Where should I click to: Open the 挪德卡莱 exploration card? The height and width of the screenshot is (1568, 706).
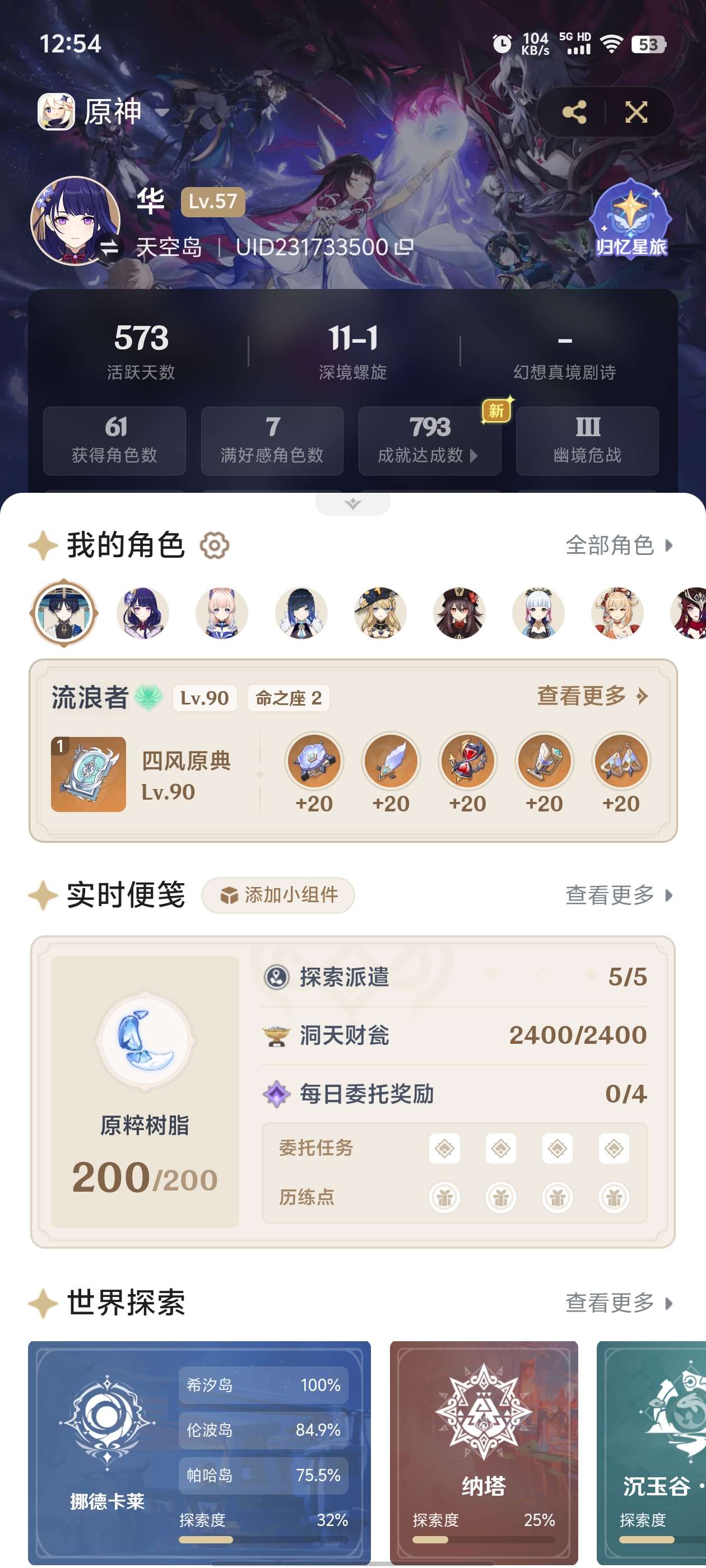(x=199, y=1452)
